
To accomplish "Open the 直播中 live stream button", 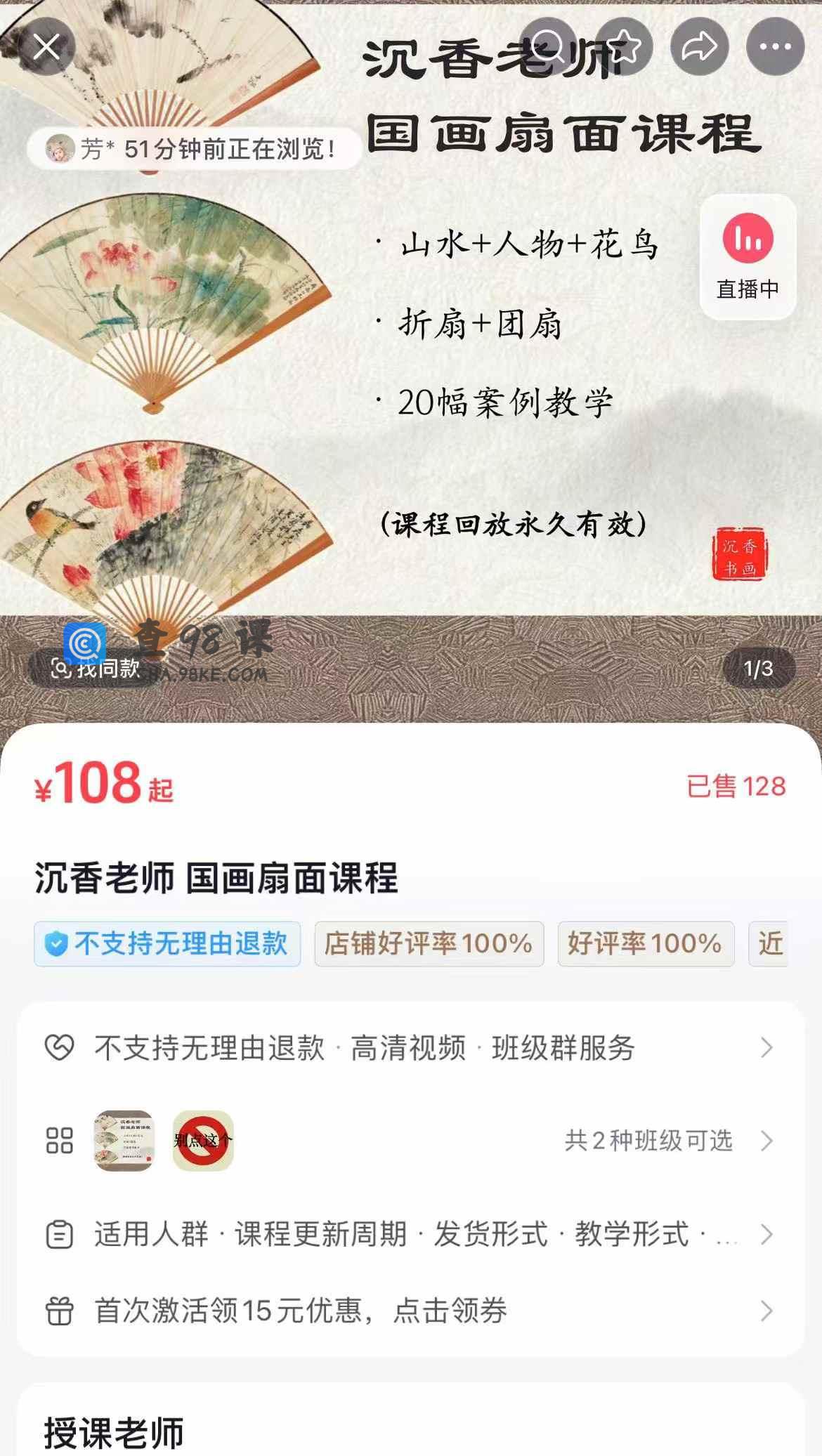I will (748, 257).
